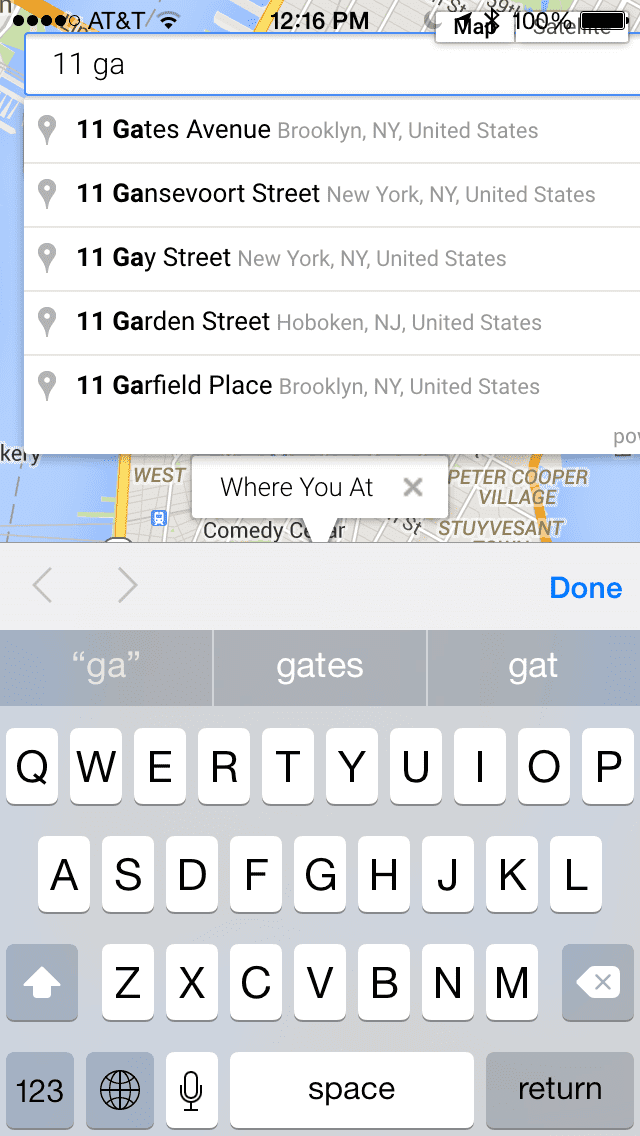The height and width of the screenshot is (1136, 640).
Task: Hit the backspace key
Action: (598, 982)
